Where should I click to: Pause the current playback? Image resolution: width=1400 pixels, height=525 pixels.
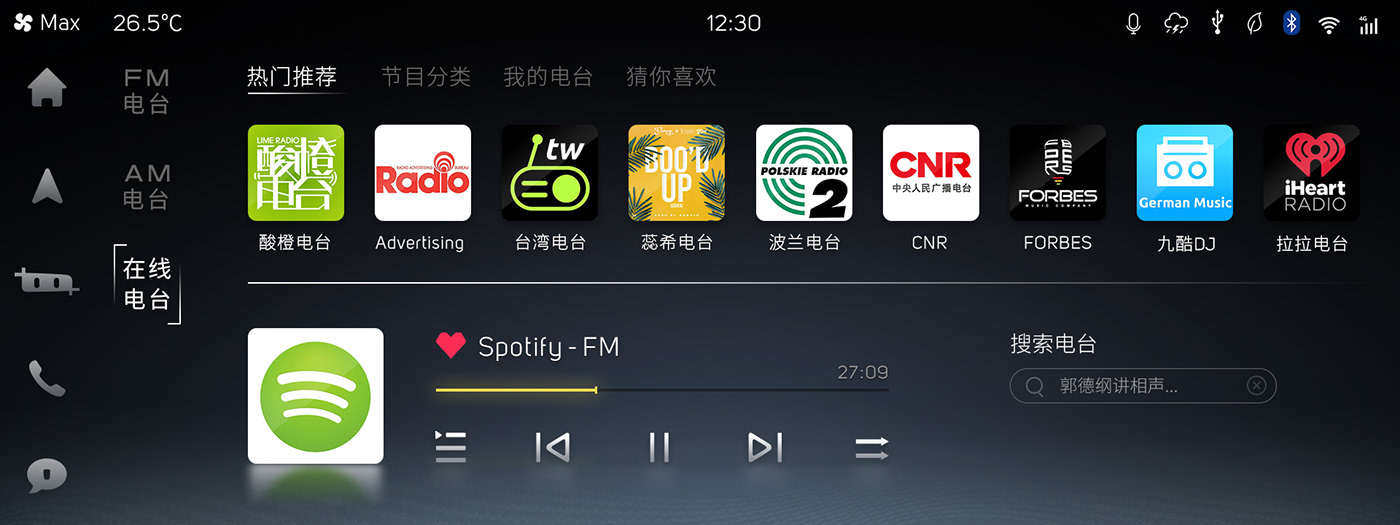click(x=658, y=446)
